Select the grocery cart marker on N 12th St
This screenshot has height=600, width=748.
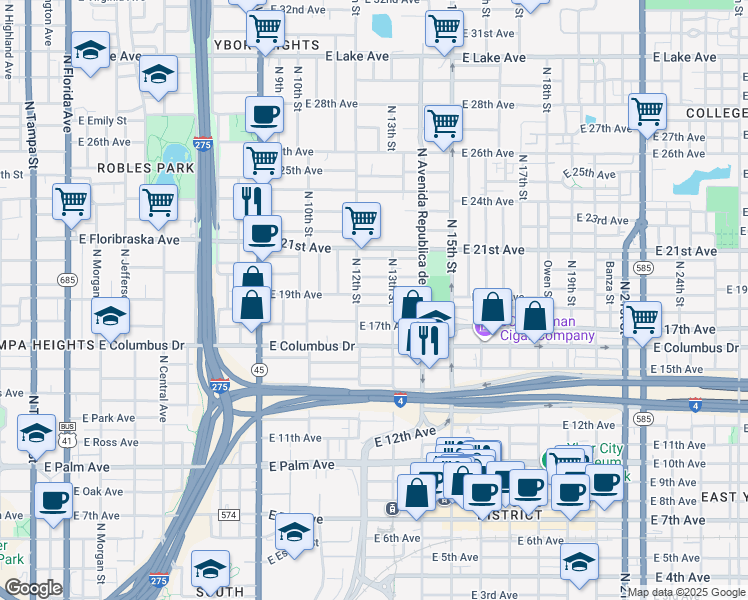[361, 221]
